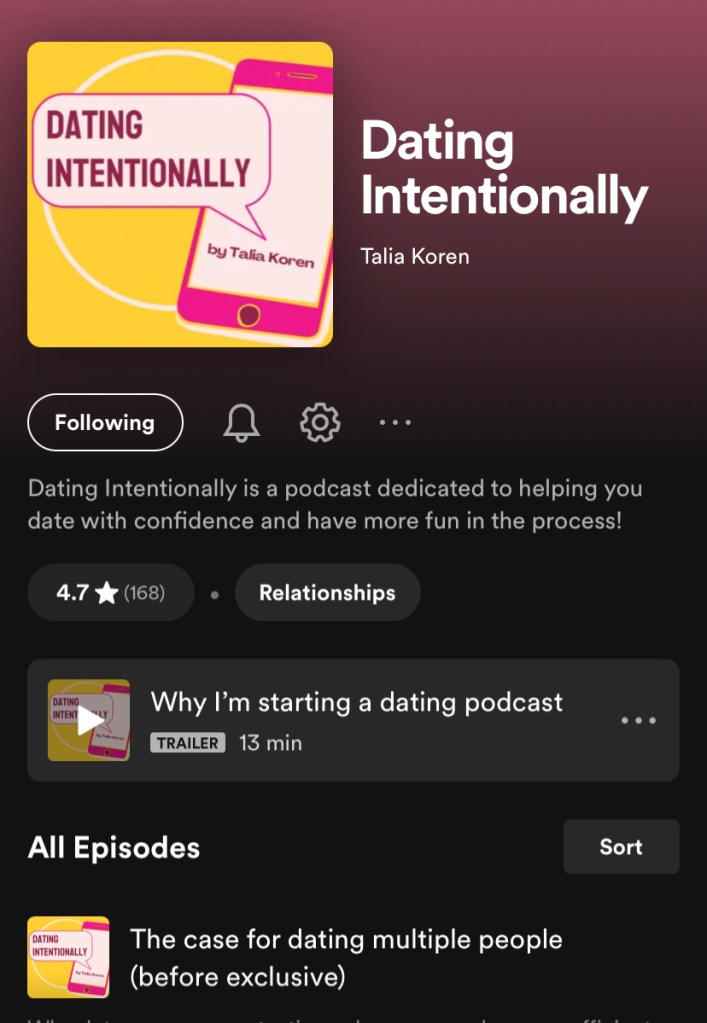707x1023 pixels.
Task: Open the notifications bell for this podcast
Action: pos(241,423)
